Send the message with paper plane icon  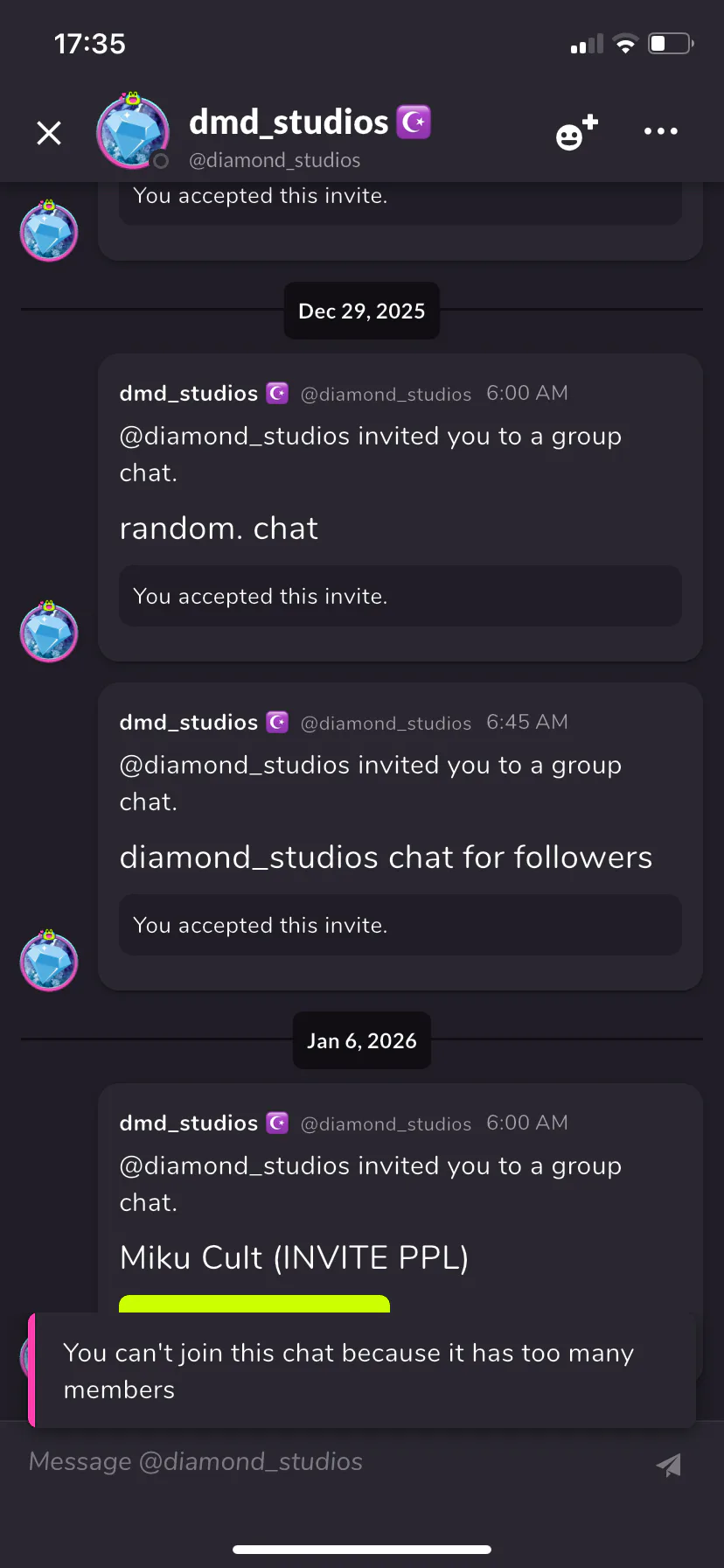(669, 1464)
